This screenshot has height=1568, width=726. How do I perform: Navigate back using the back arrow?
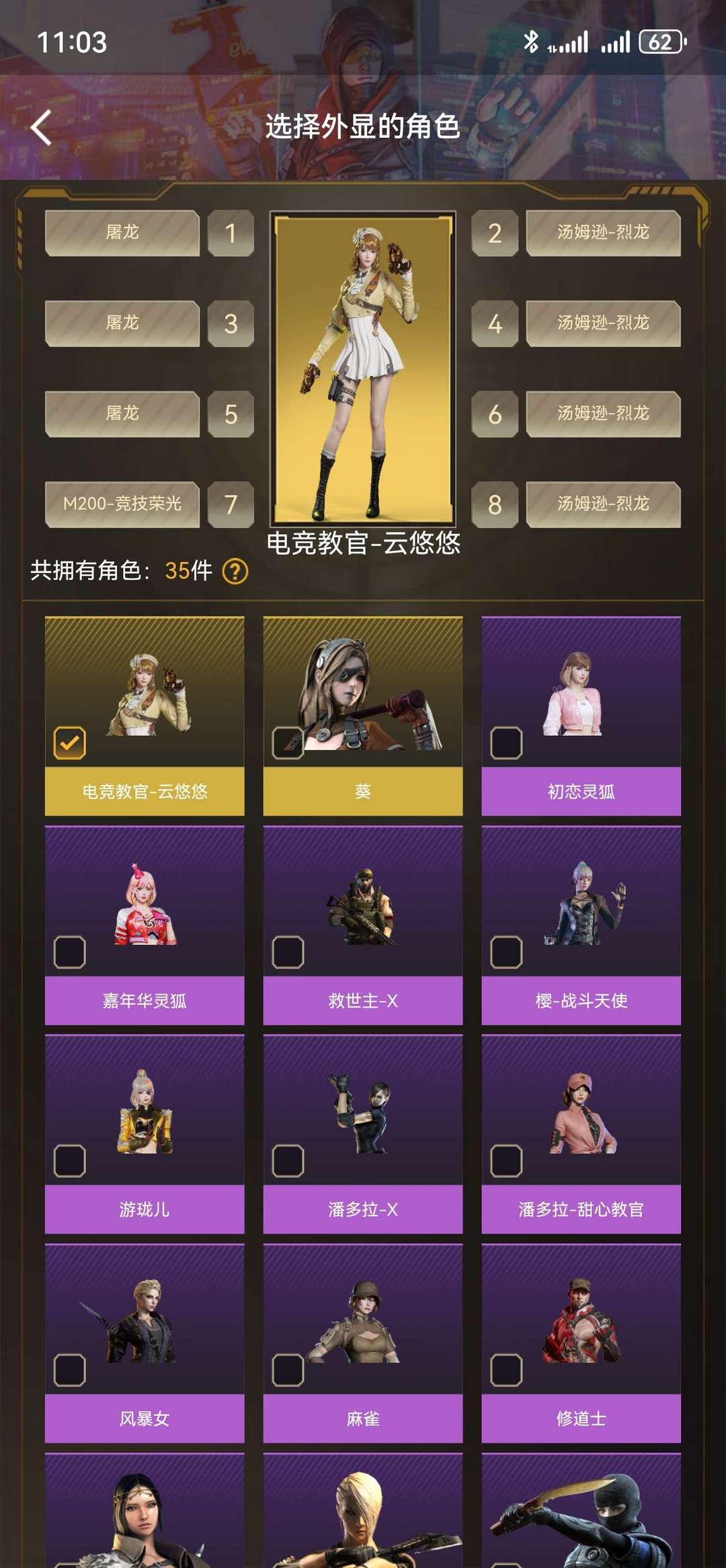[42, 128]
